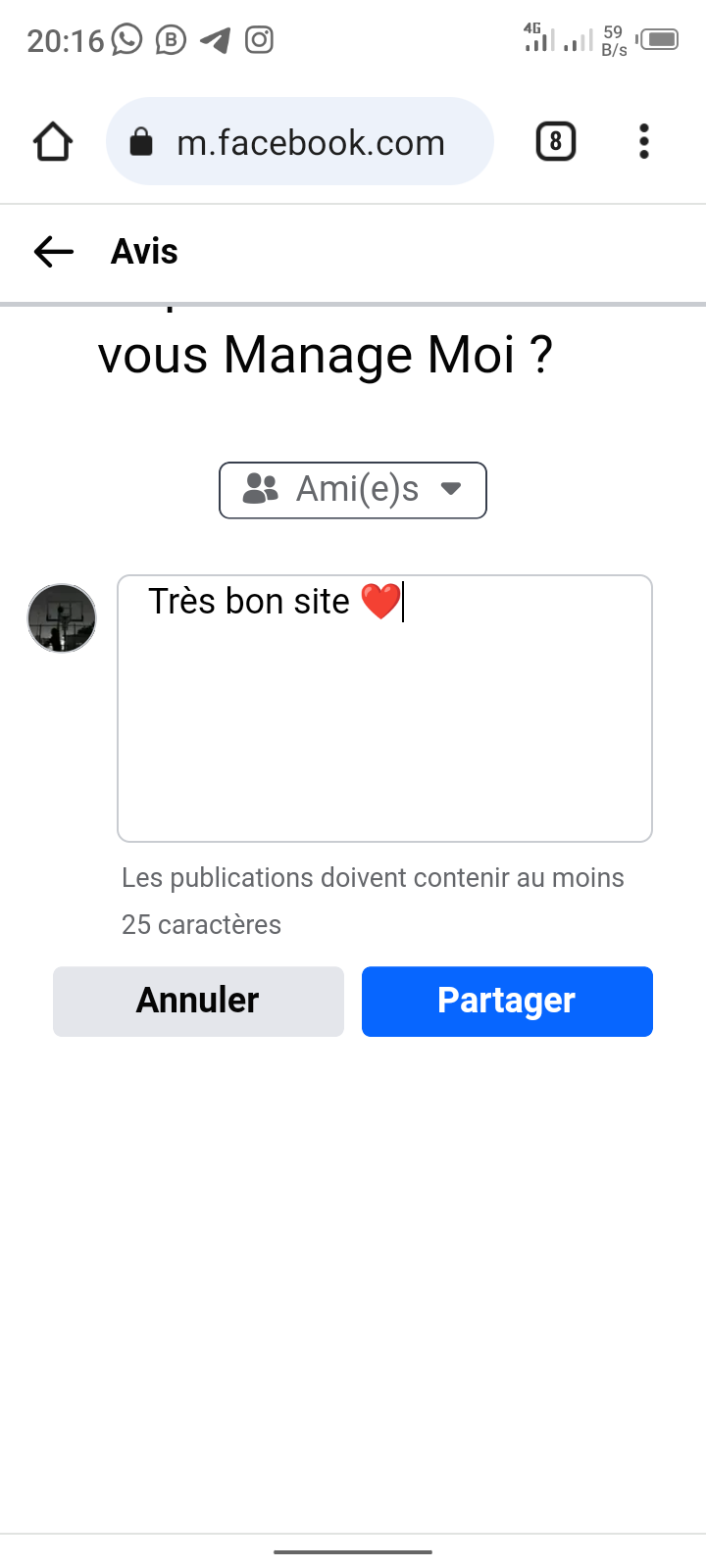Open the browser overflow menu
Screen dimensions: 706x1568
click(643, 142)
